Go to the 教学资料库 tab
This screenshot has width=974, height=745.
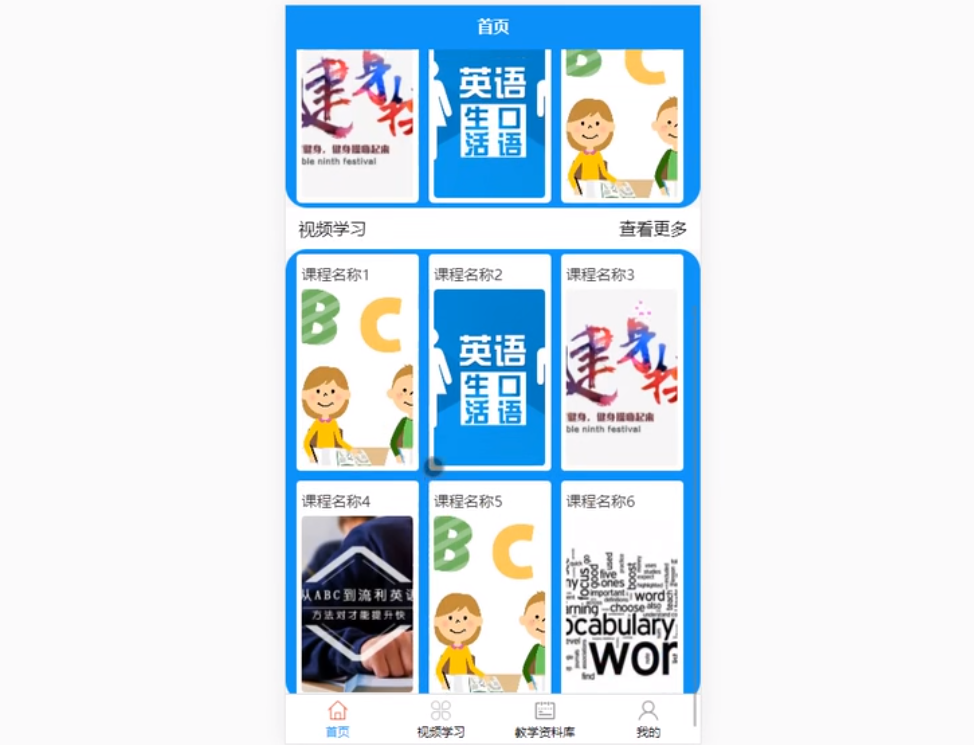tap(544, 719)
